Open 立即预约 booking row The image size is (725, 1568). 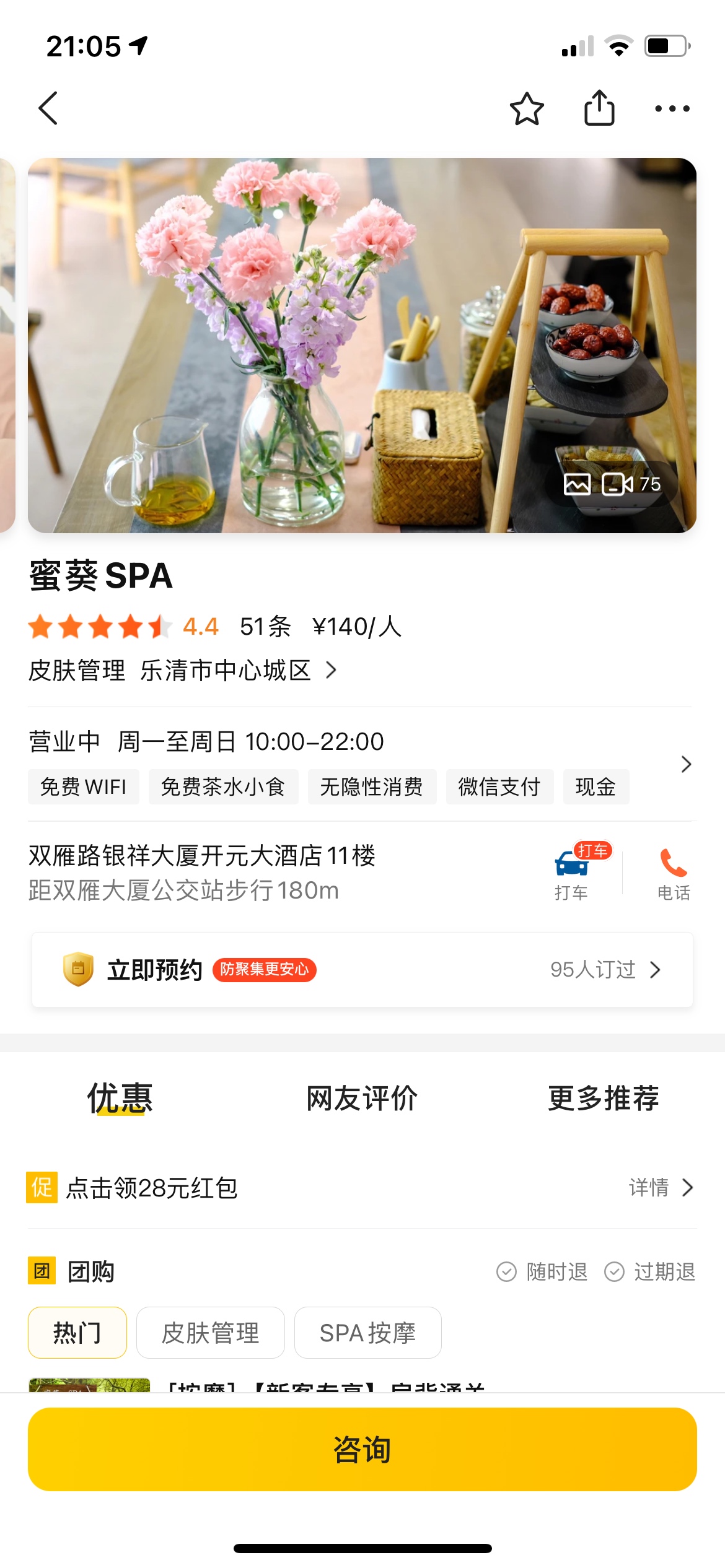click(362, 970)
